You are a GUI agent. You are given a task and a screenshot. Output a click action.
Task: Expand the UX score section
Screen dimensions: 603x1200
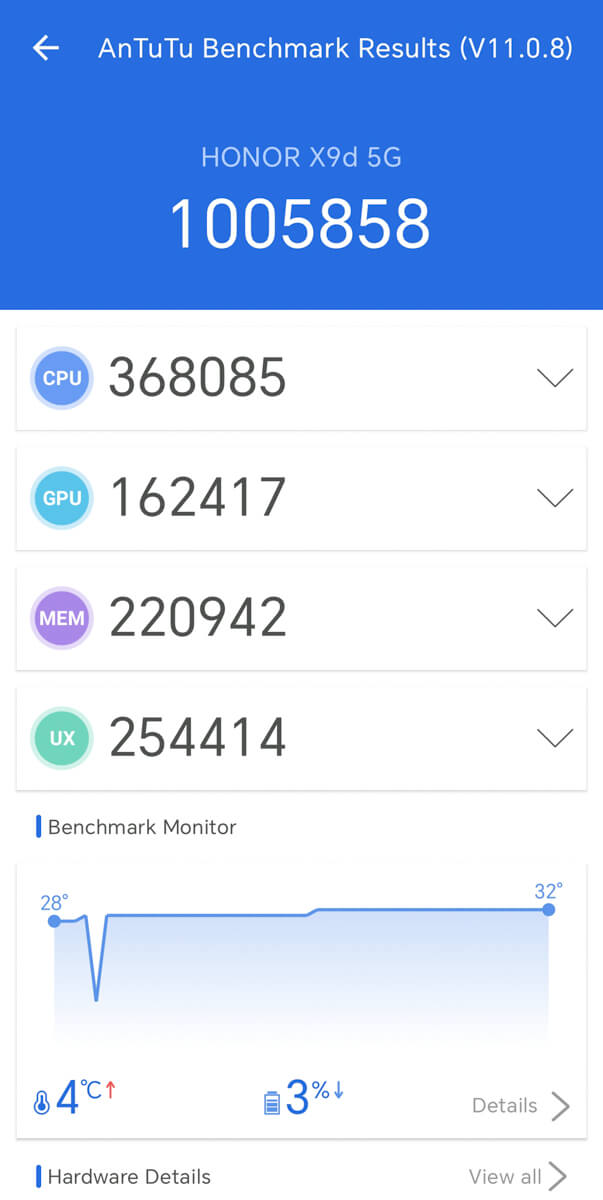click(x=554, y=738)
